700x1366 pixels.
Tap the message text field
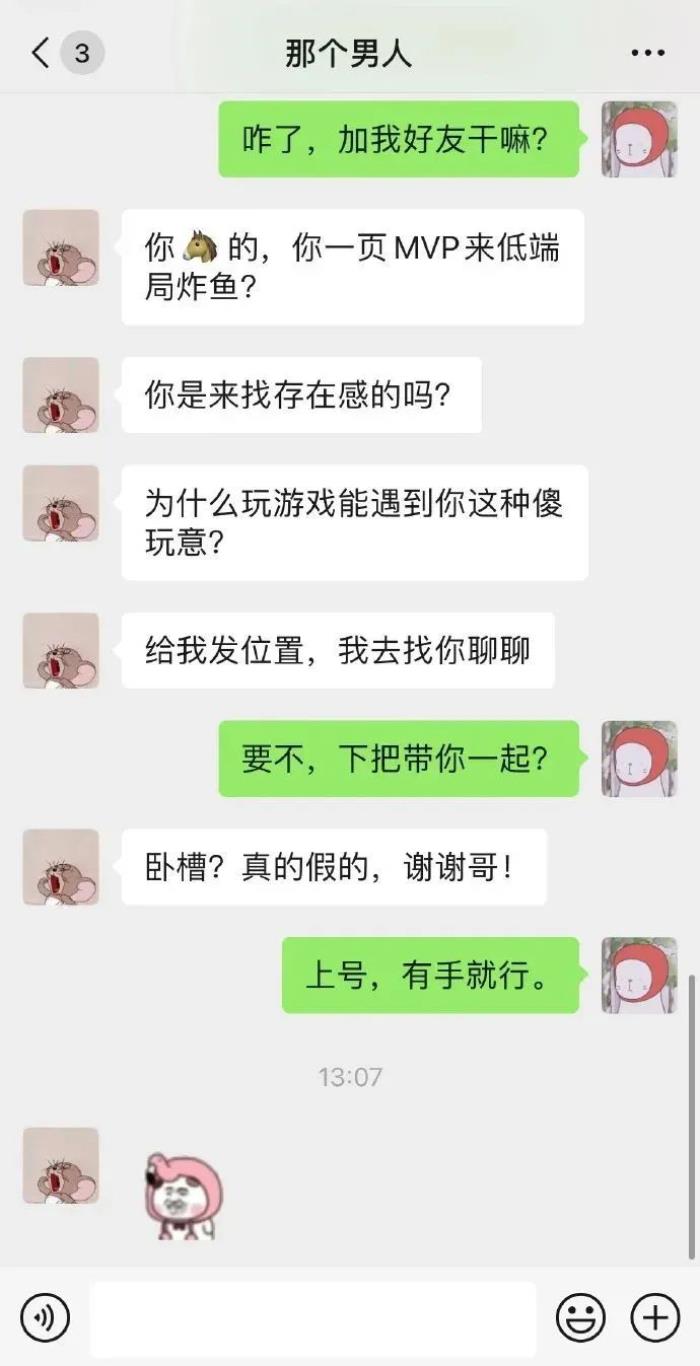312,1318
